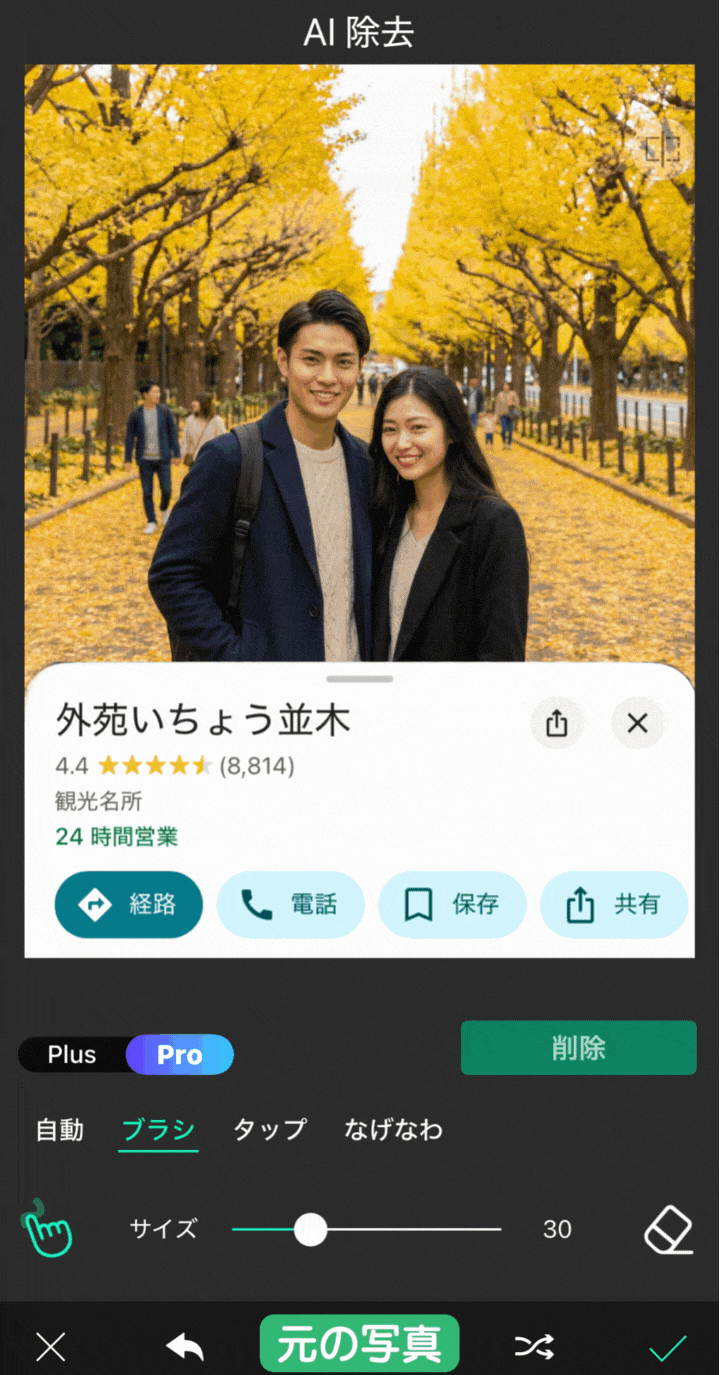Tap the green 削除 button
The height and width of the screenshot is (1375, 720).
tap(578, 1047)
